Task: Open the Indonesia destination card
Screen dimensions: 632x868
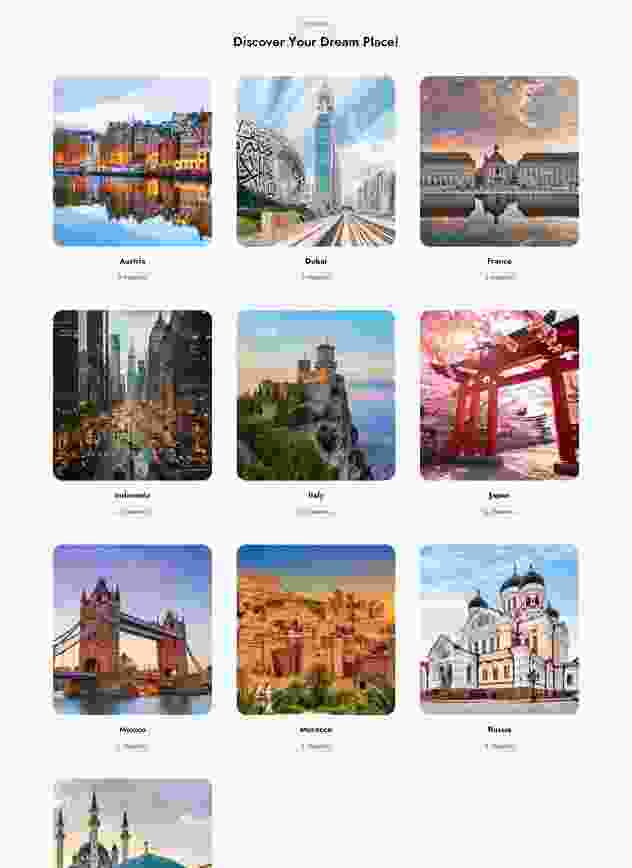Action: (x=132, y=395)
